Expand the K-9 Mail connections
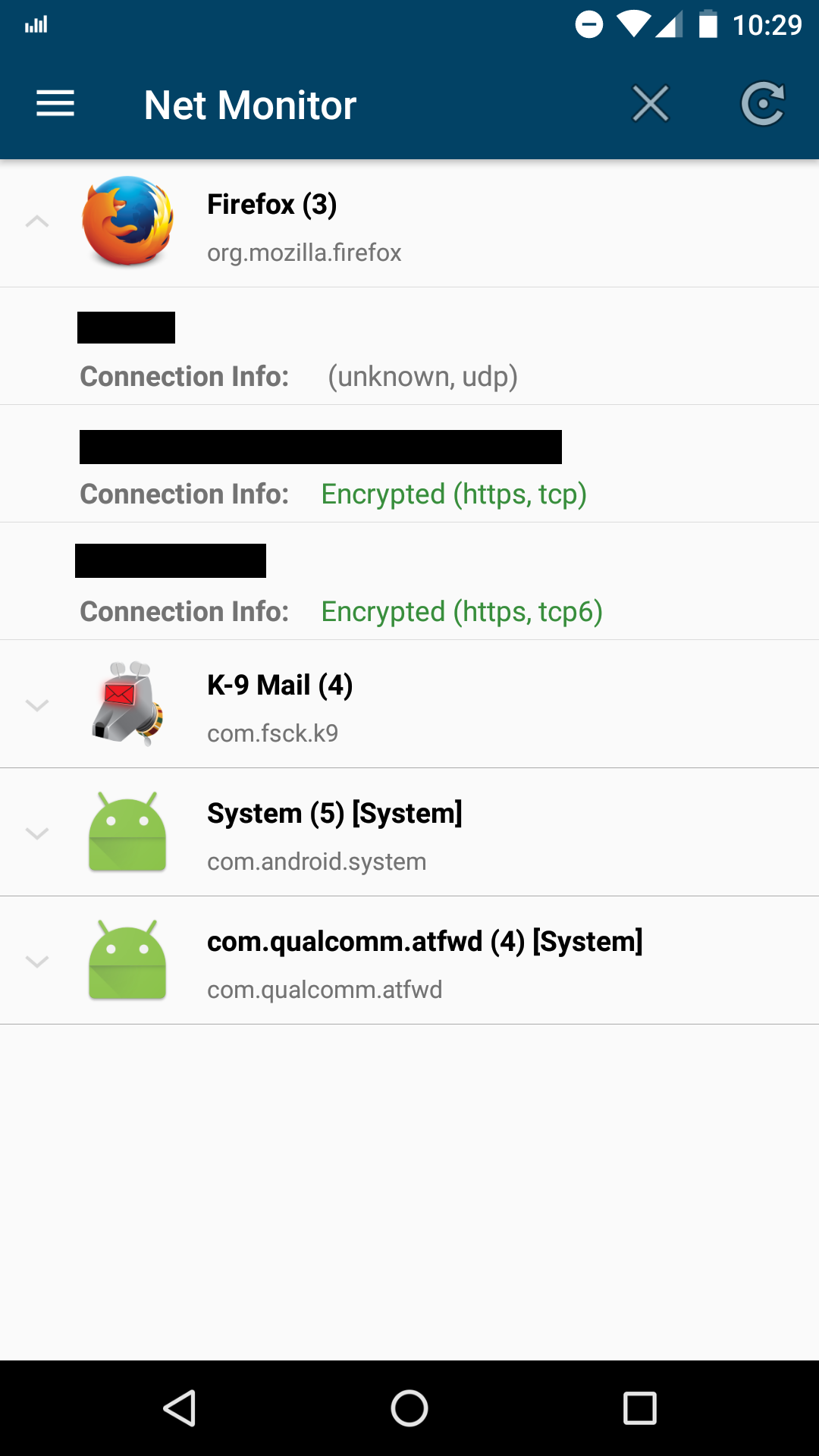This screenshot has width=819, height=1456. coord(37,705)
